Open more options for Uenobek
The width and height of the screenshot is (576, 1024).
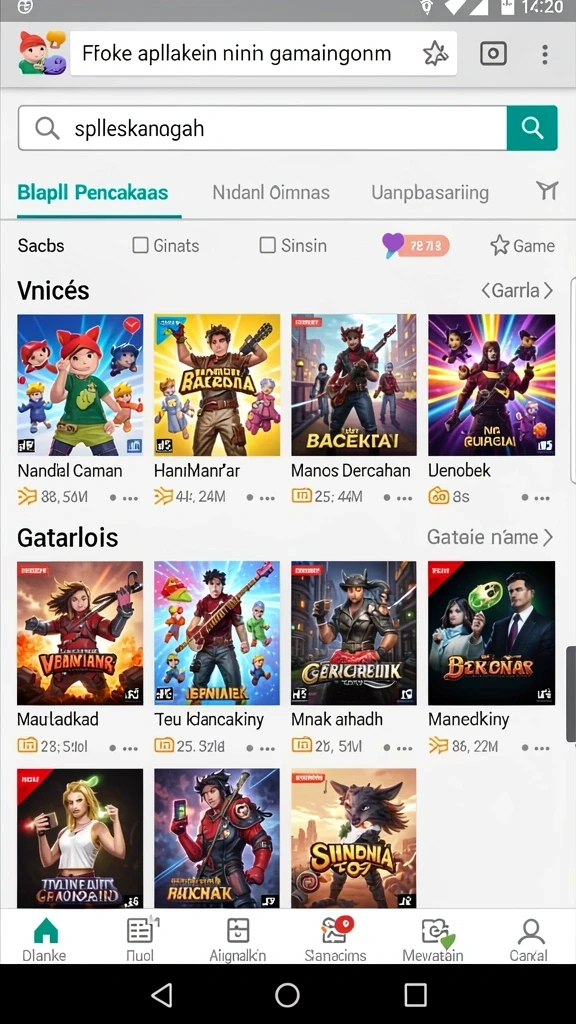click(536, 498)
